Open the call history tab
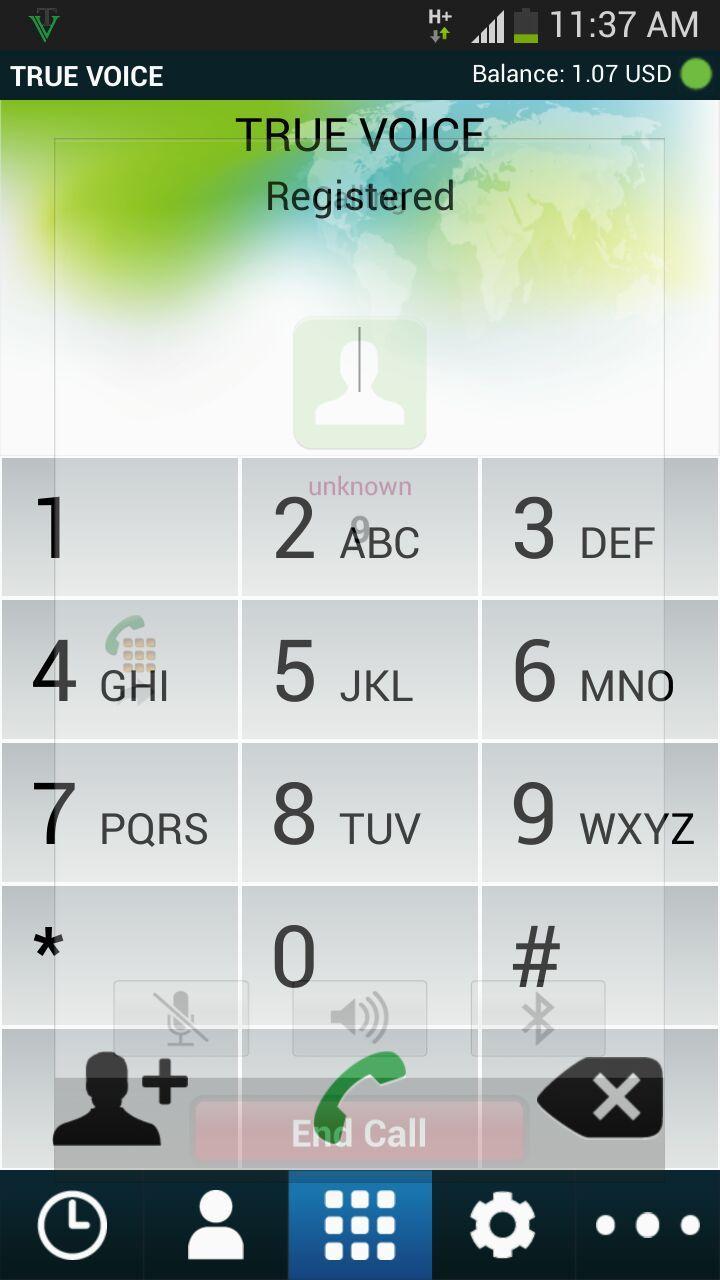This screenshot has height=1280, width=720. pyautogui.click(x=72, y=1225)
